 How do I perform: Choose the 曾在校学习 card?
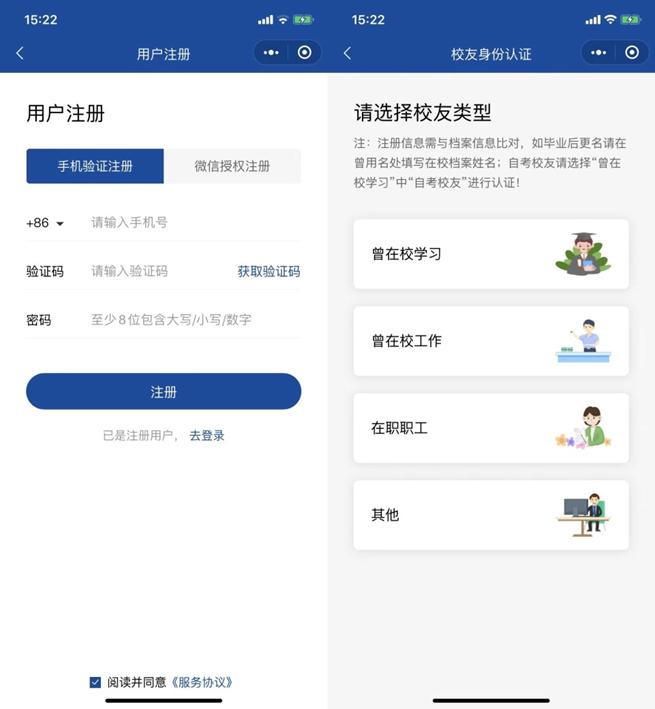point(491,254)
